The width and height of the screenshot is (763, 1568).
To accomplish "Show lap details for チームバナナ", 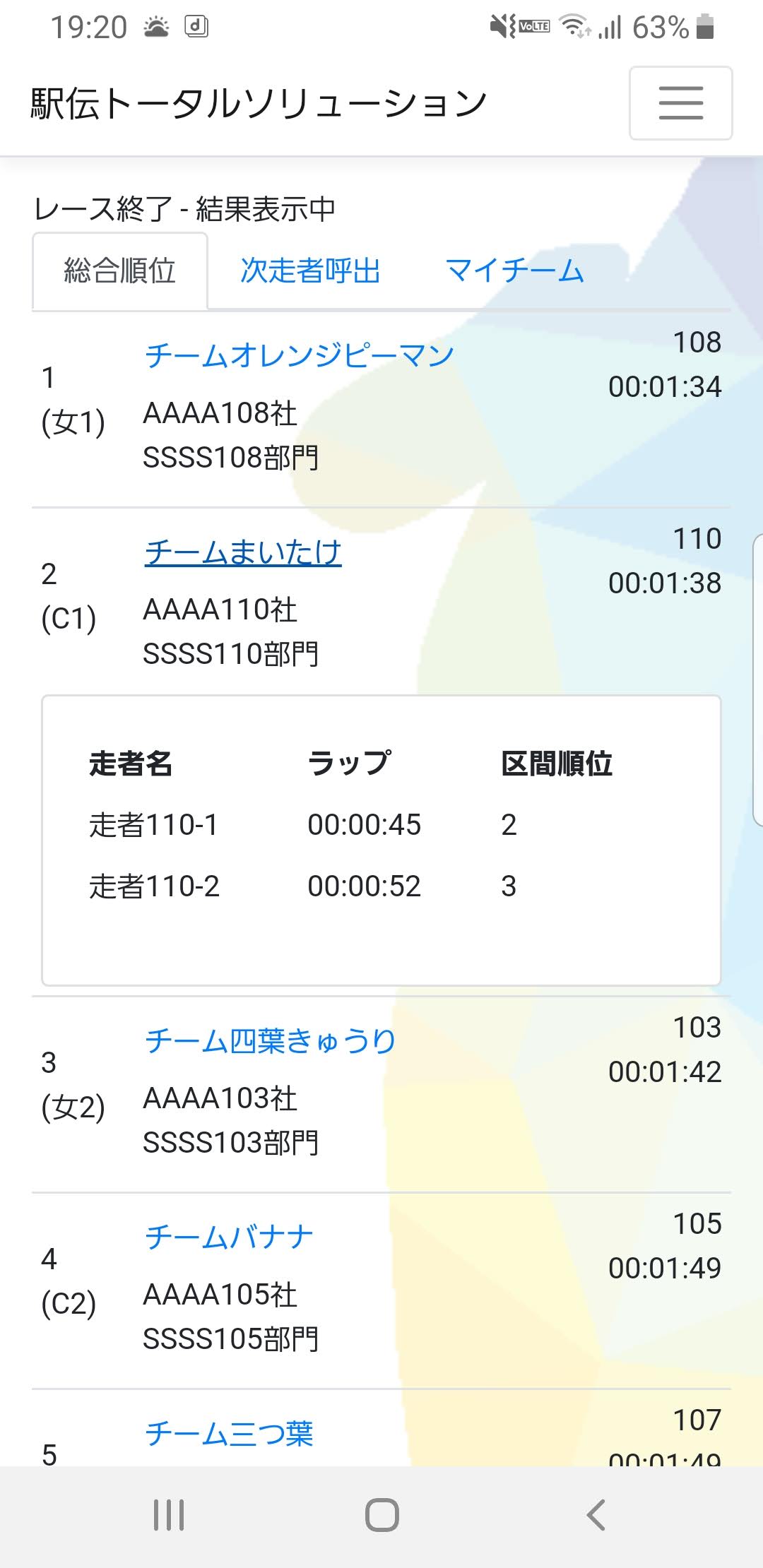I will (x=229, y=1237).
